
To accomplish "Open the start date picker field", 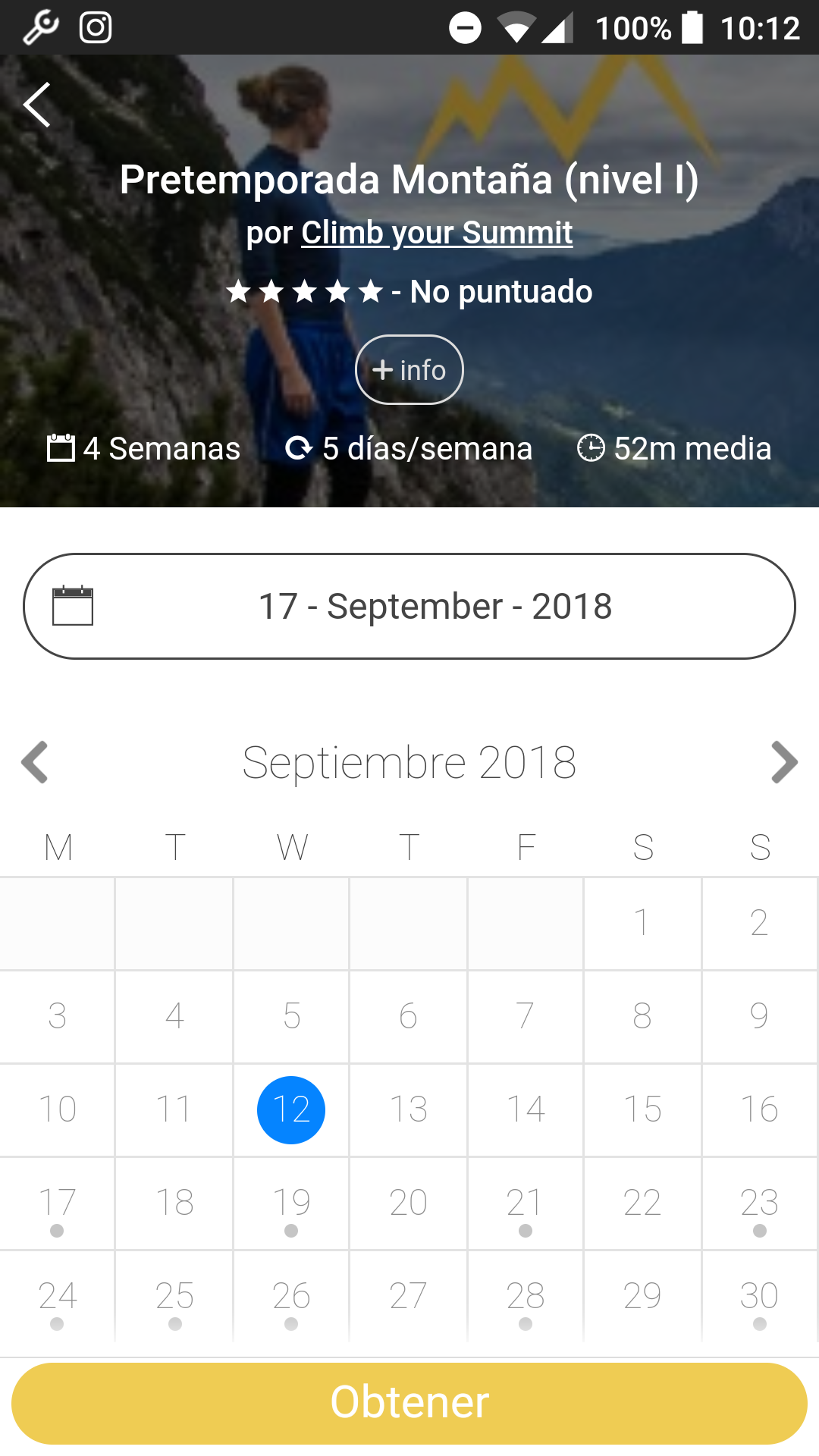I will pos(409,606).
